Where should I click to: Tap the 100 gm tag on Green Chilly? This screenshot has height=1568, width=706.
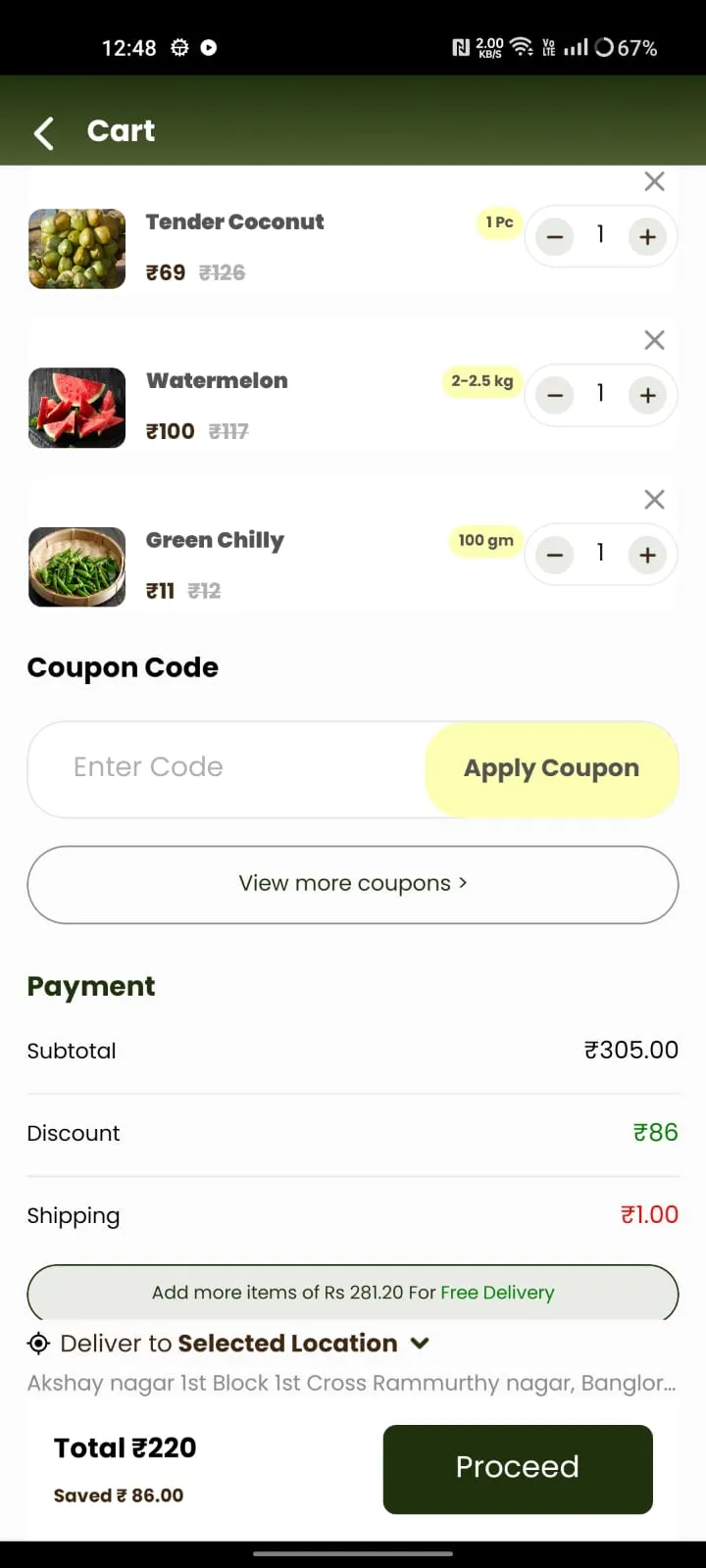click(x=484, y=540)
